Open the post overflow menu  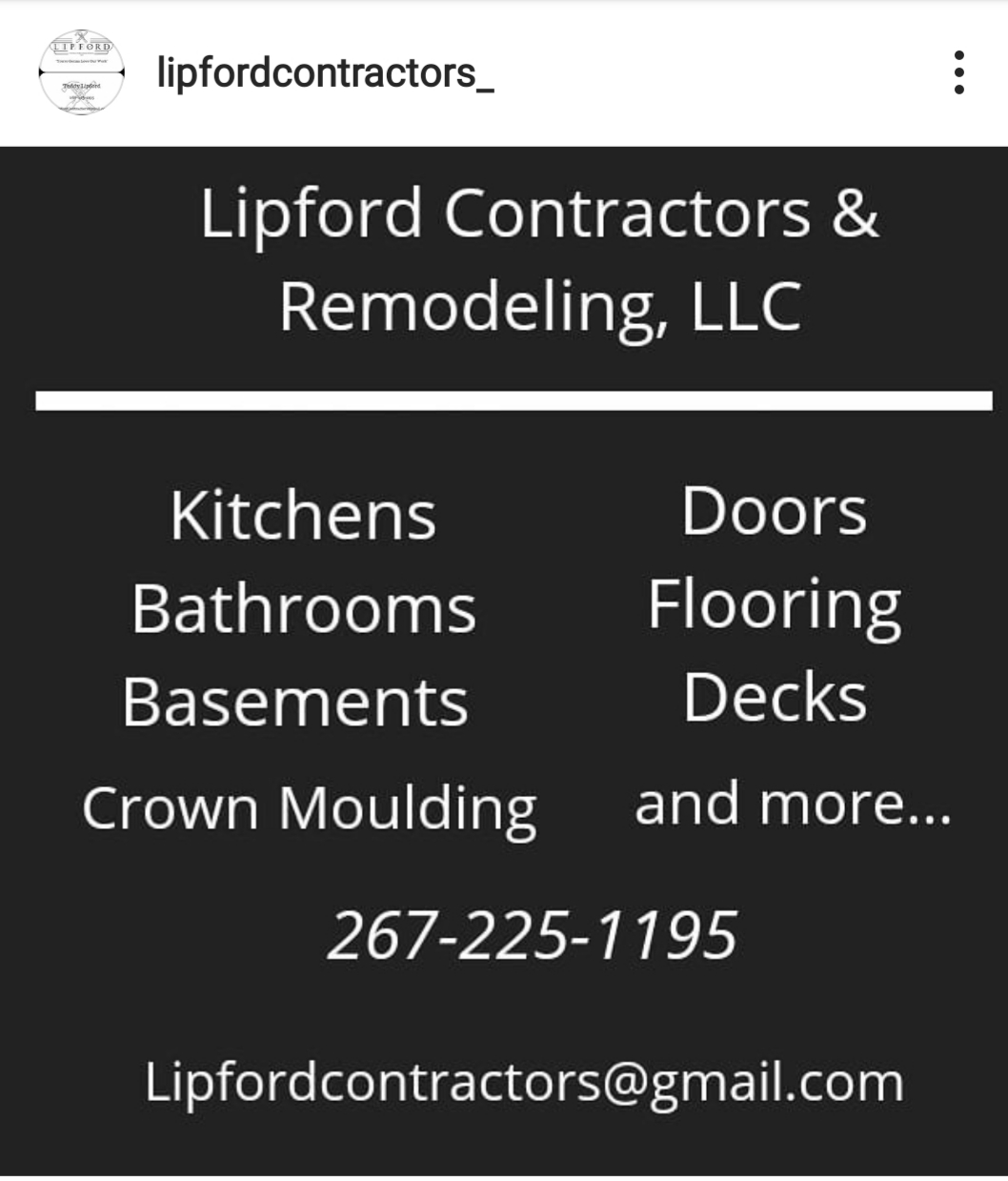[958, 72]
